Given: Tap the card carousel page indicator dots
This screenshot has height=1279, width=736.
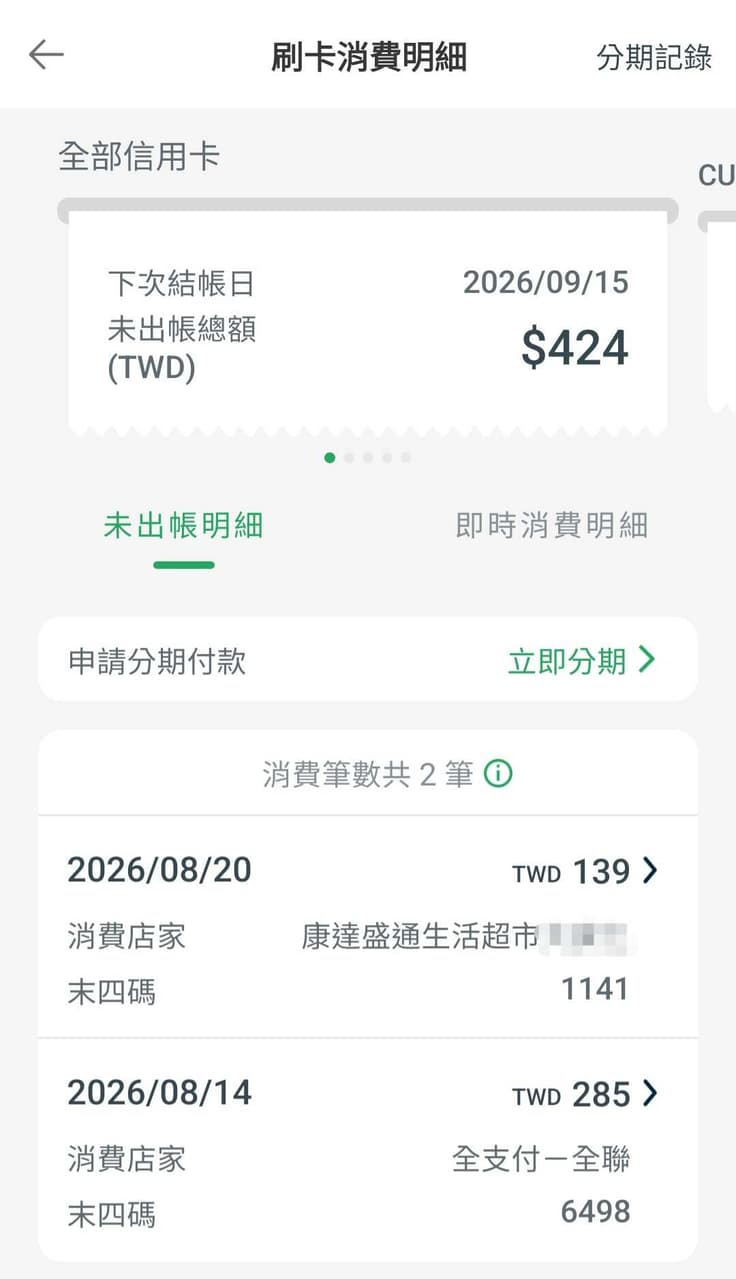Looking at the screenshot, I should [368, 458].
